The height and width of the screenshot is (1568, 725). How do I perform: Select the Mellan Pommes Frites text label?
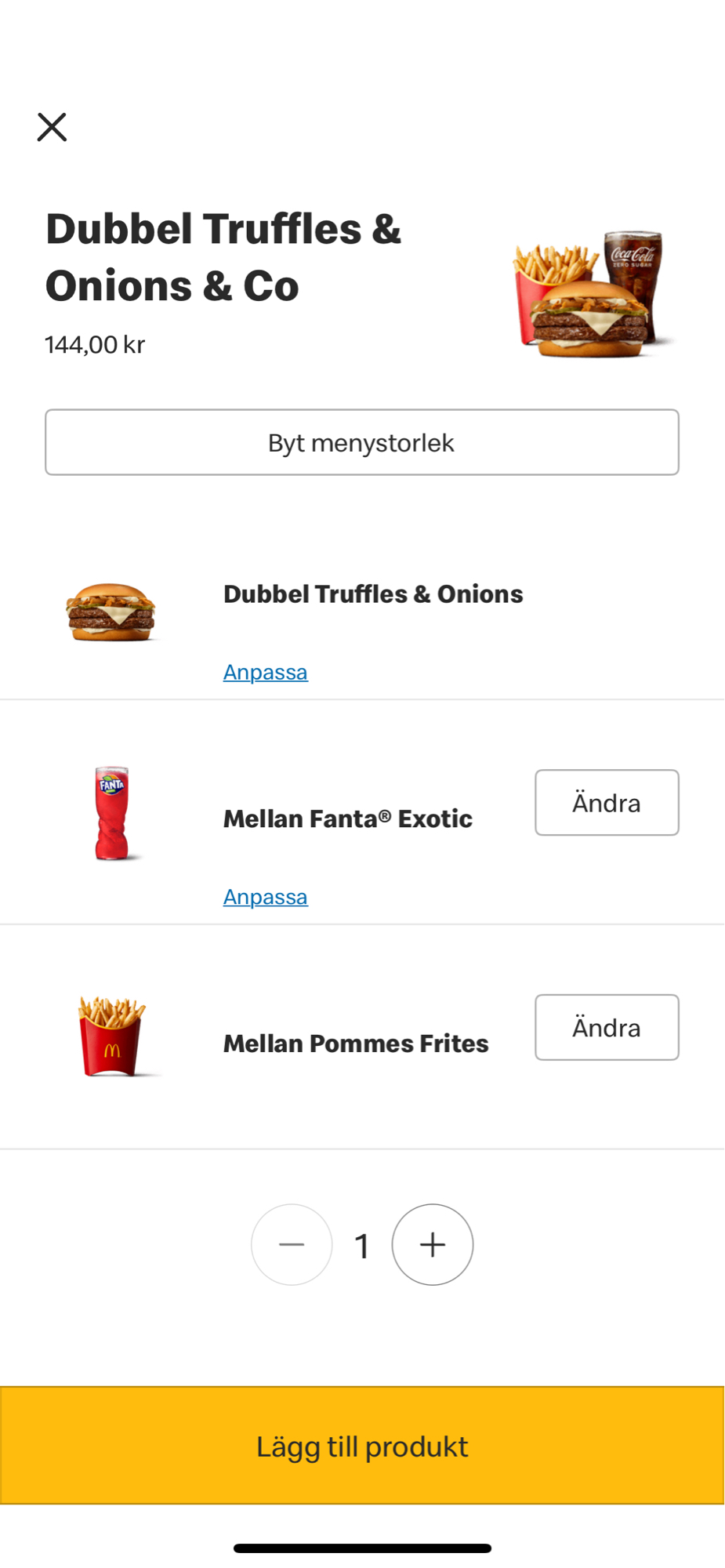[x=355, y=1043]
